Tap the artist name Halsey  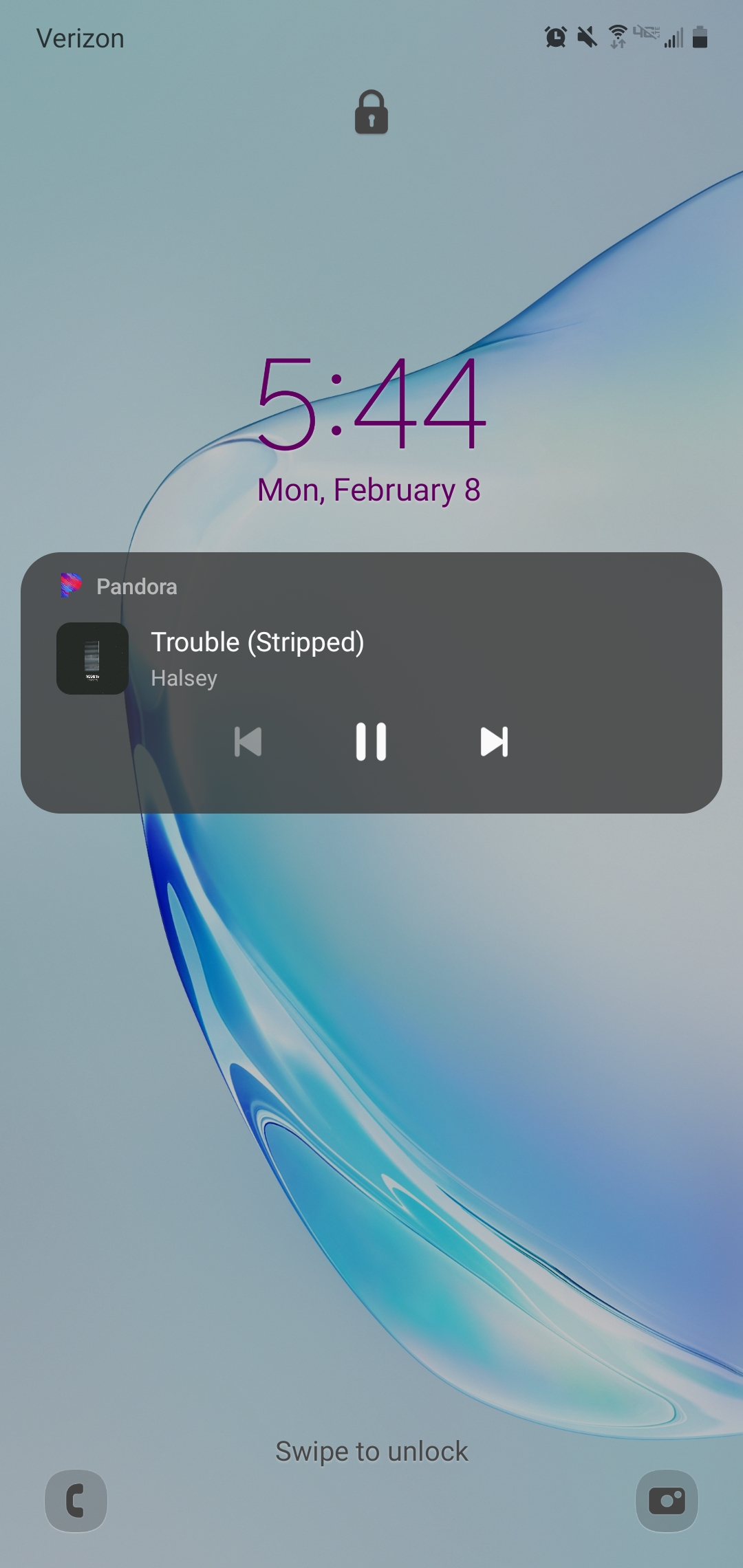click(184, 678)
